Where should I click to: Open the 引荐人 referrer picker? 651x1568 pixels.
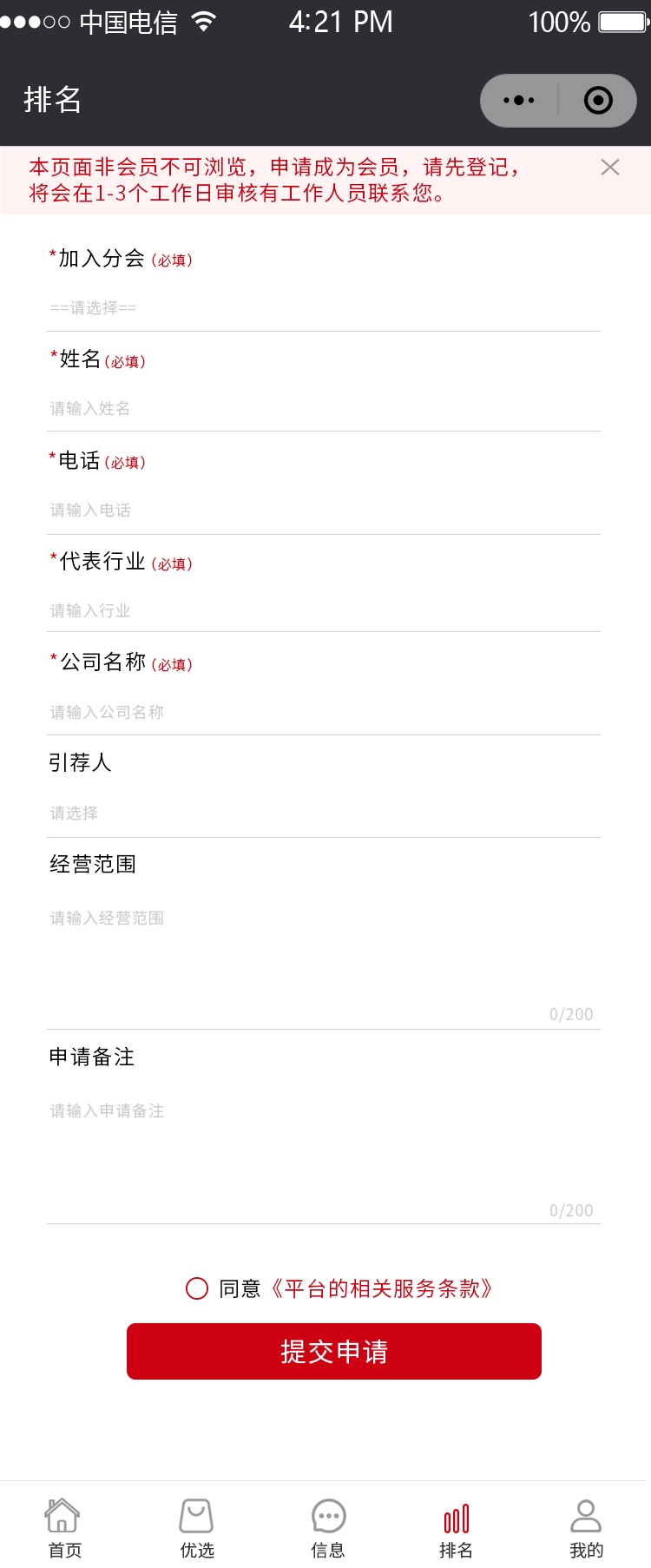tap(323, 814)
